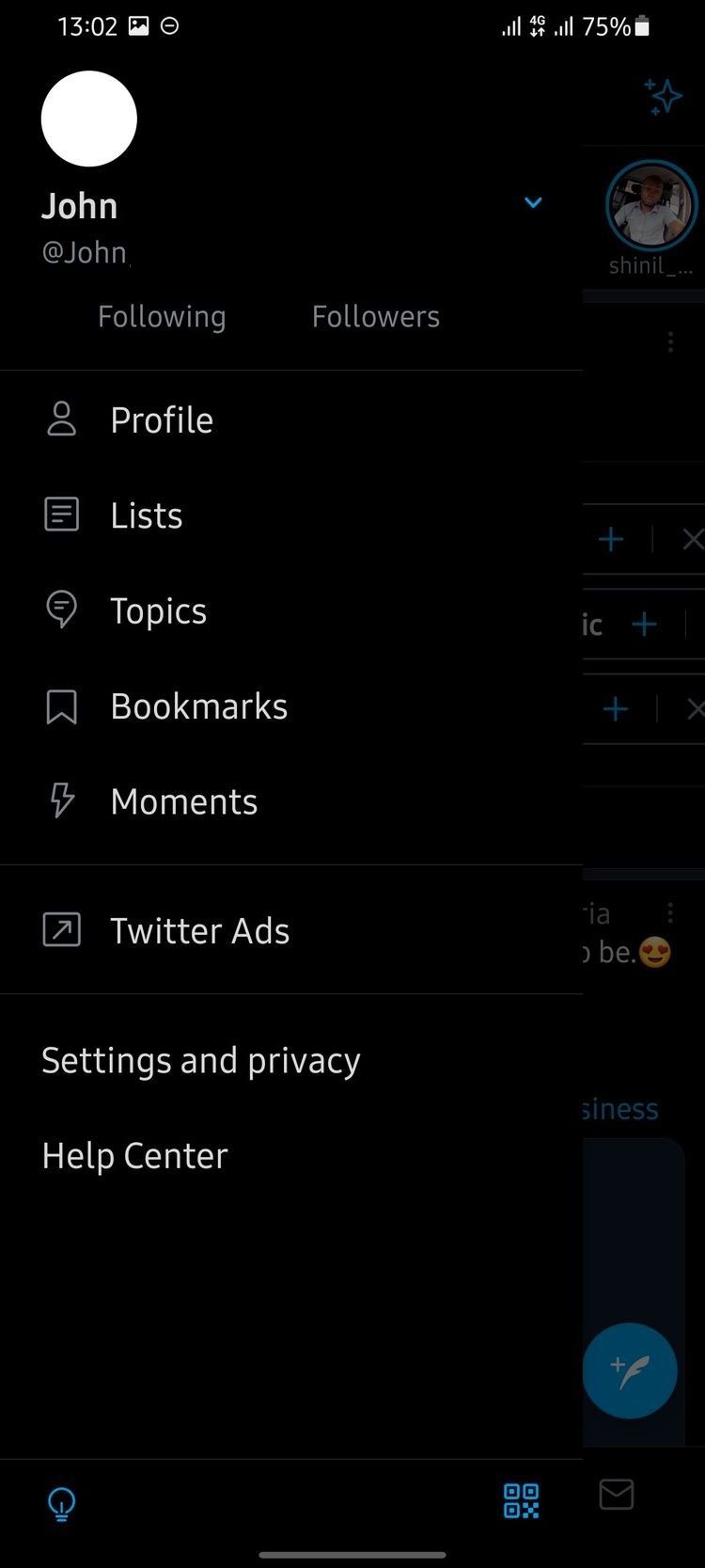Tap the compose Tweet floating button
Viewport: 705px width, 1568px height.
[629, 1370]
